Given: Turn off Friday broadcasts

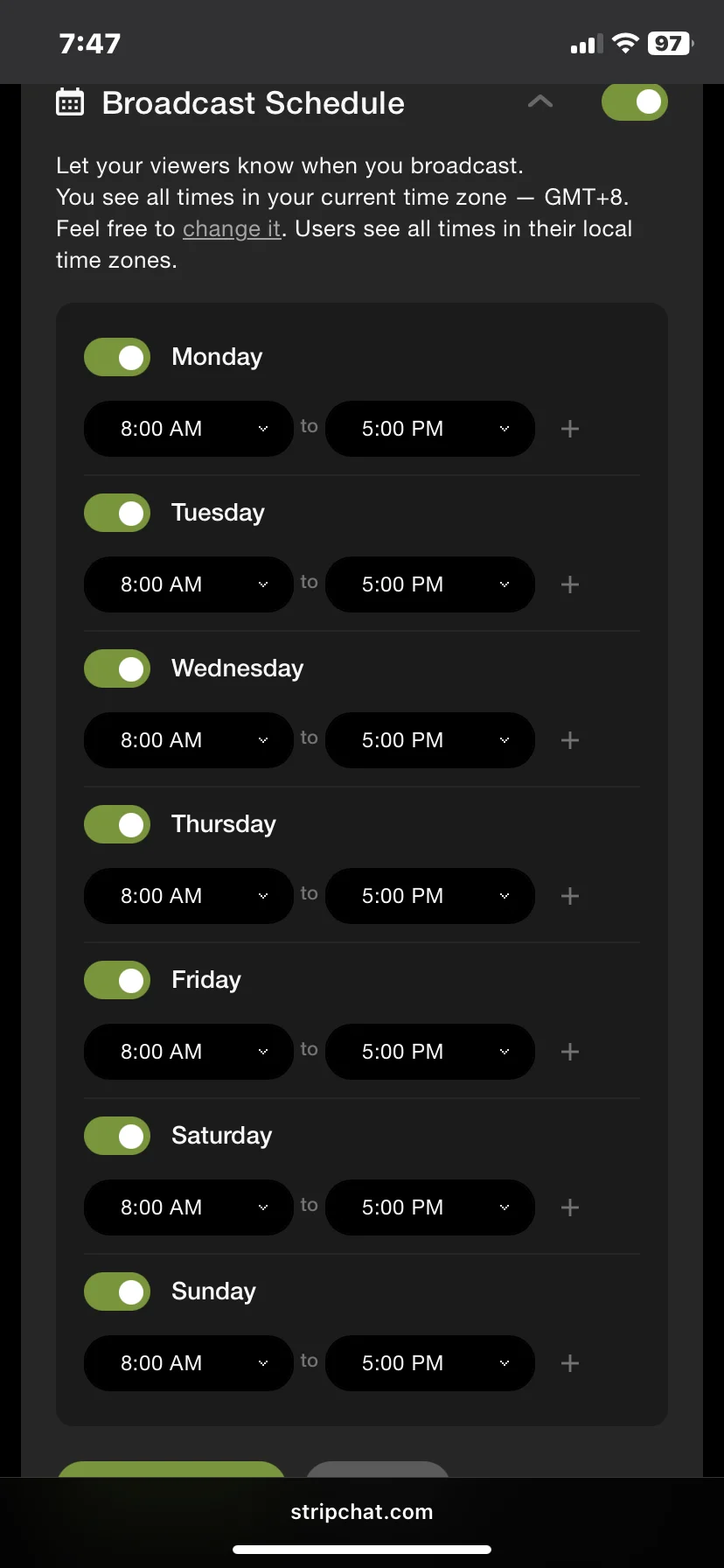Looking at the screenshot, I should pyautogui.click(x=117, y=980).
